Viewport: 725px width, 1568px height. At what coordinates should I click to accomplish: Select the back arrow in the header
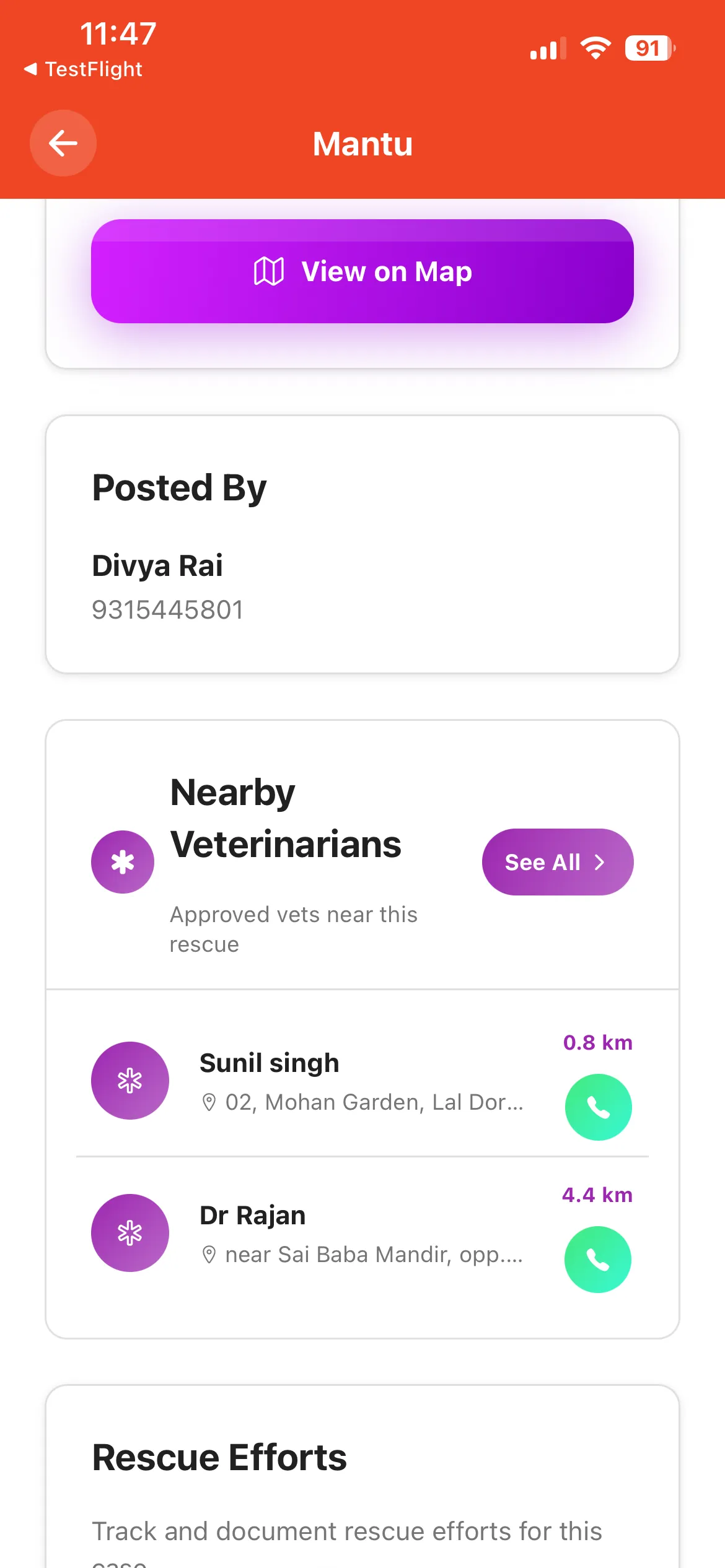(x=63, y=143)
